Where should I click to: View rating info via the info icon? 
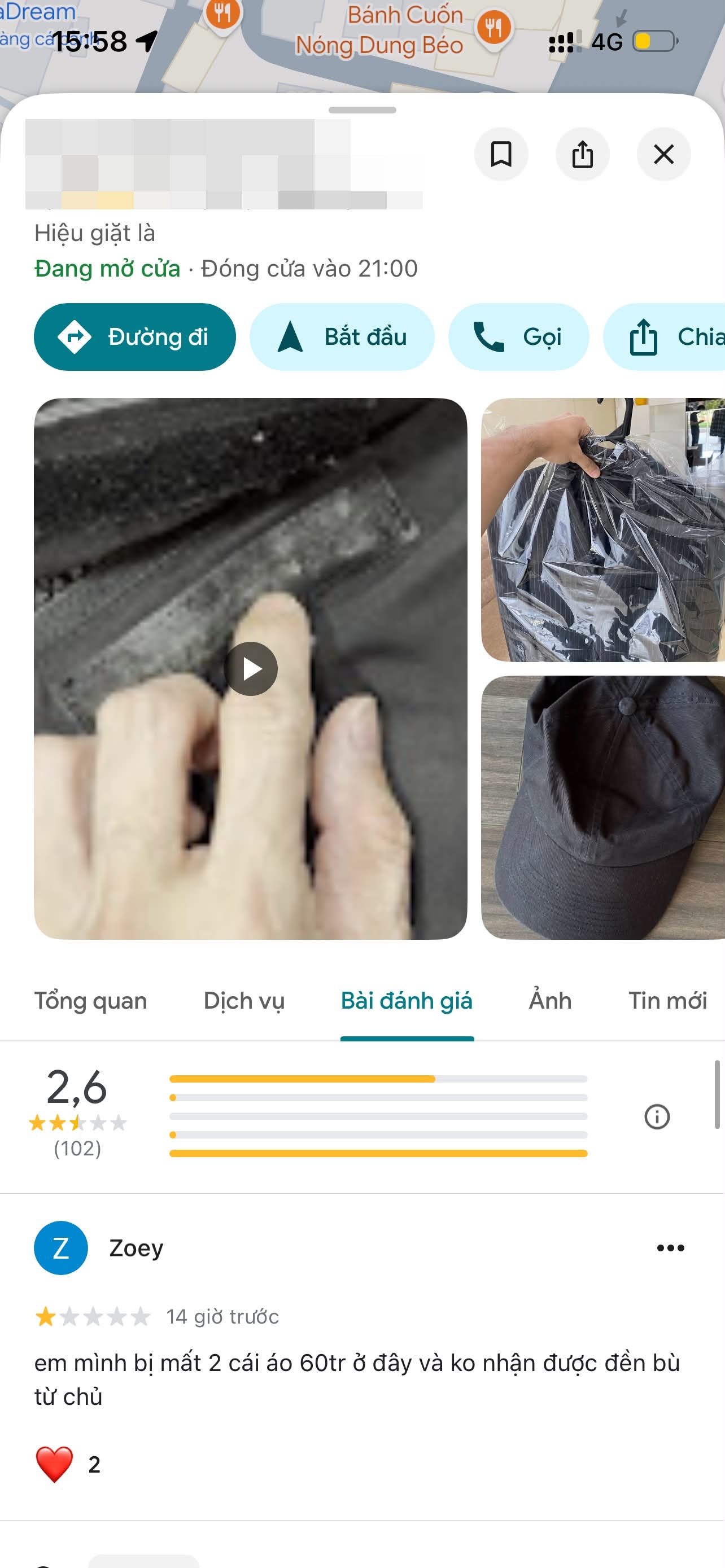657,1116
